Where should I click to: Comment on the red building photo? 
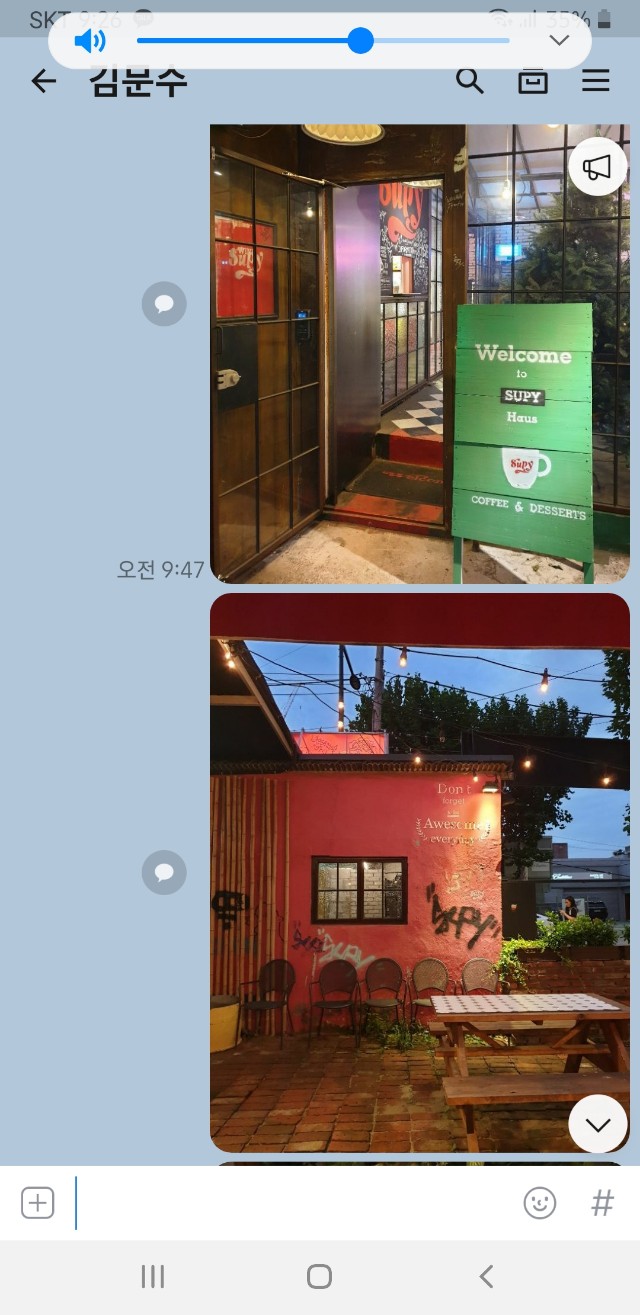coord(164,872)
